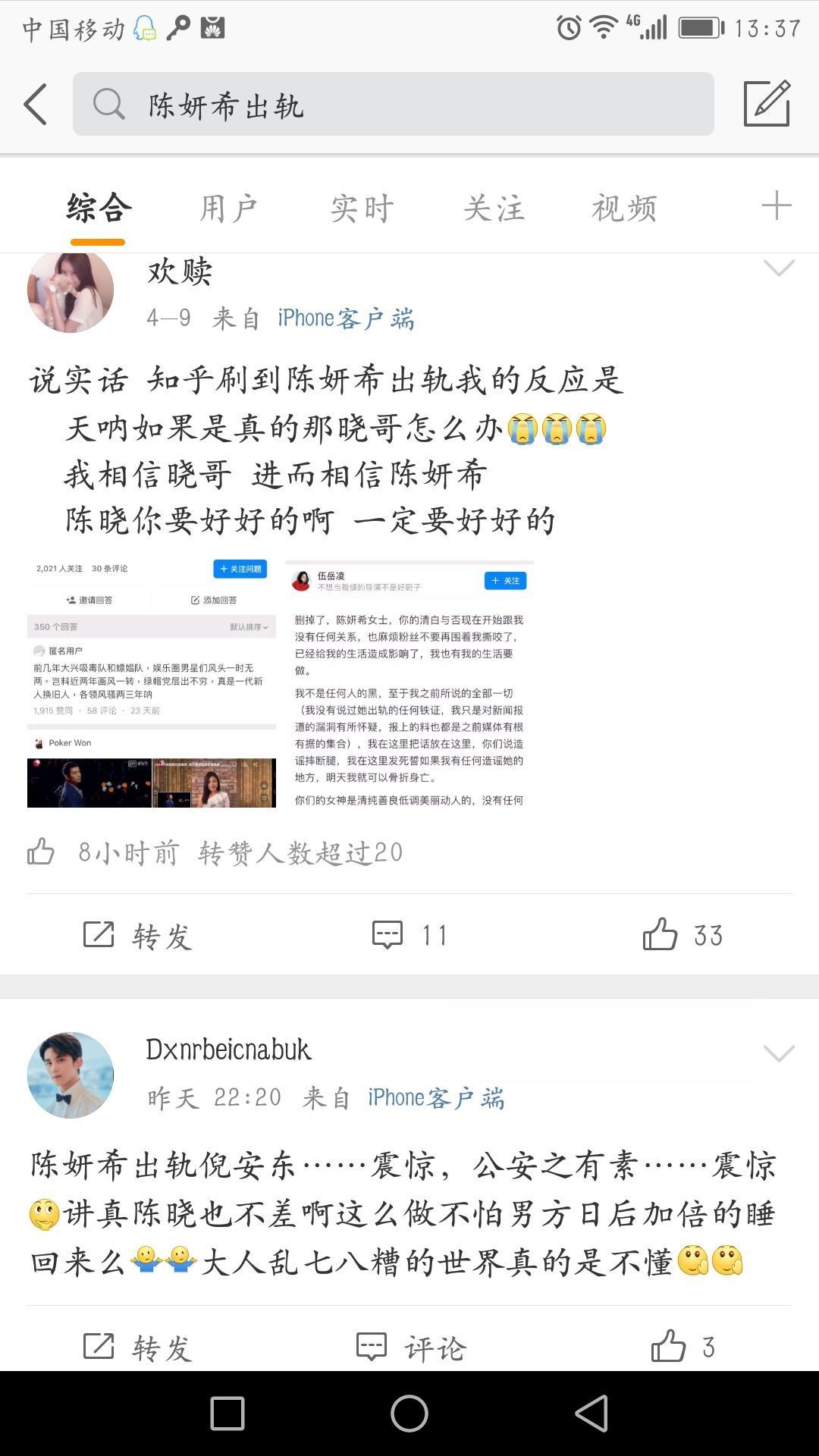The image size is (819, 1456).
Task: Switch to the 用户 tab
Action: click(x=228, y=209)
